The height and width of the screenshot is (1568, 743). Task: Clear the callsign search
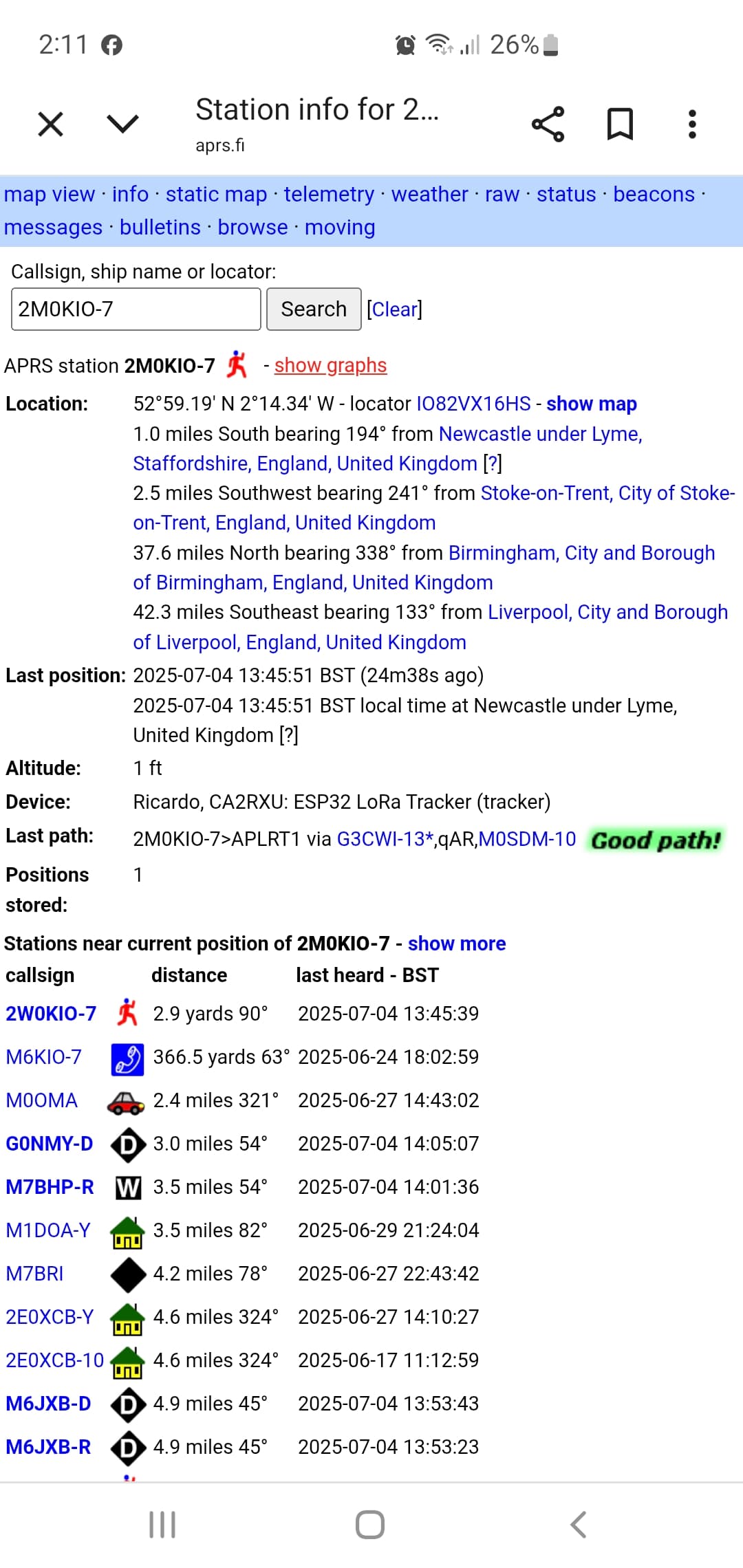[x=394, y=309]
